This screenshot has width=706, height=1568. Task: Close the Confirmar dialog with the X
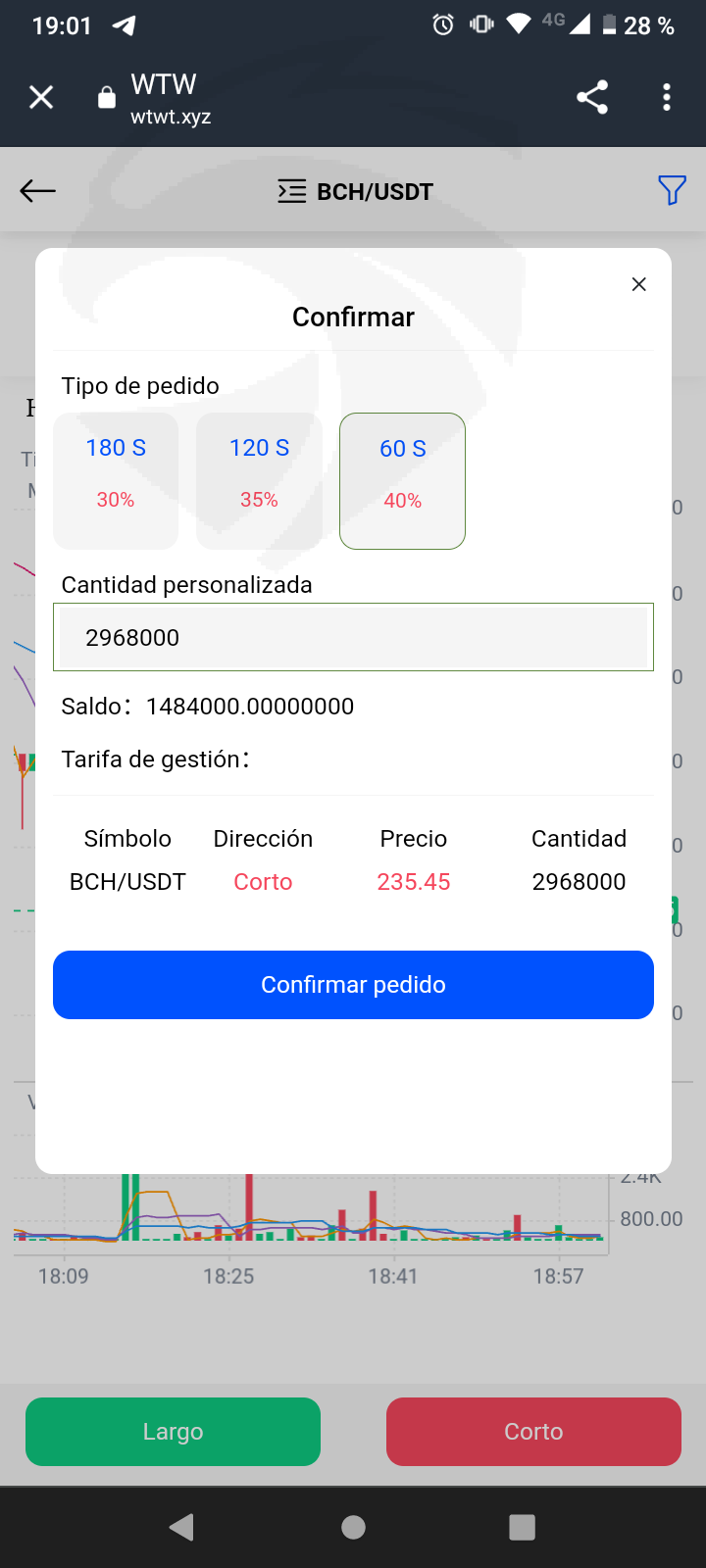(639, 284)
